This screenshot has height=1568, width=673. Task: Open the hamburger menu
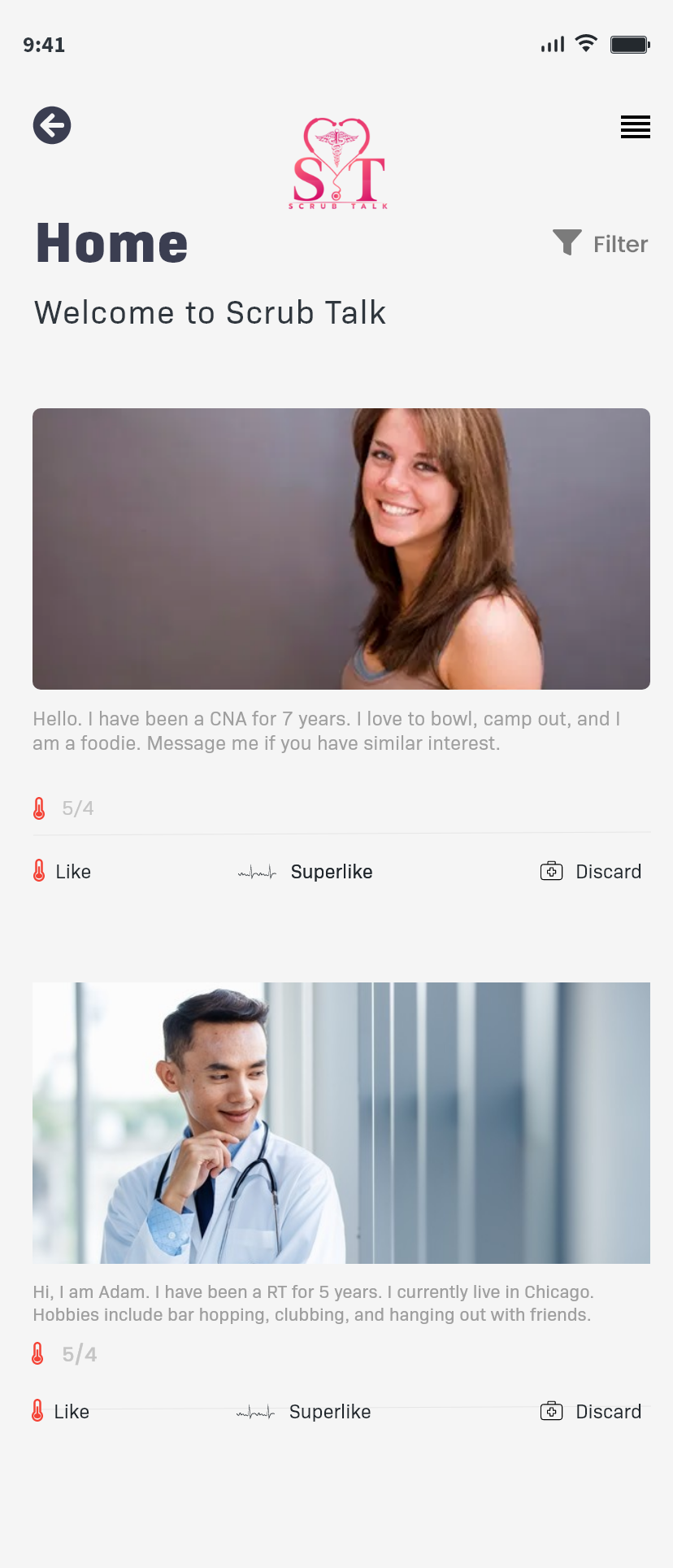coord(635,127)
